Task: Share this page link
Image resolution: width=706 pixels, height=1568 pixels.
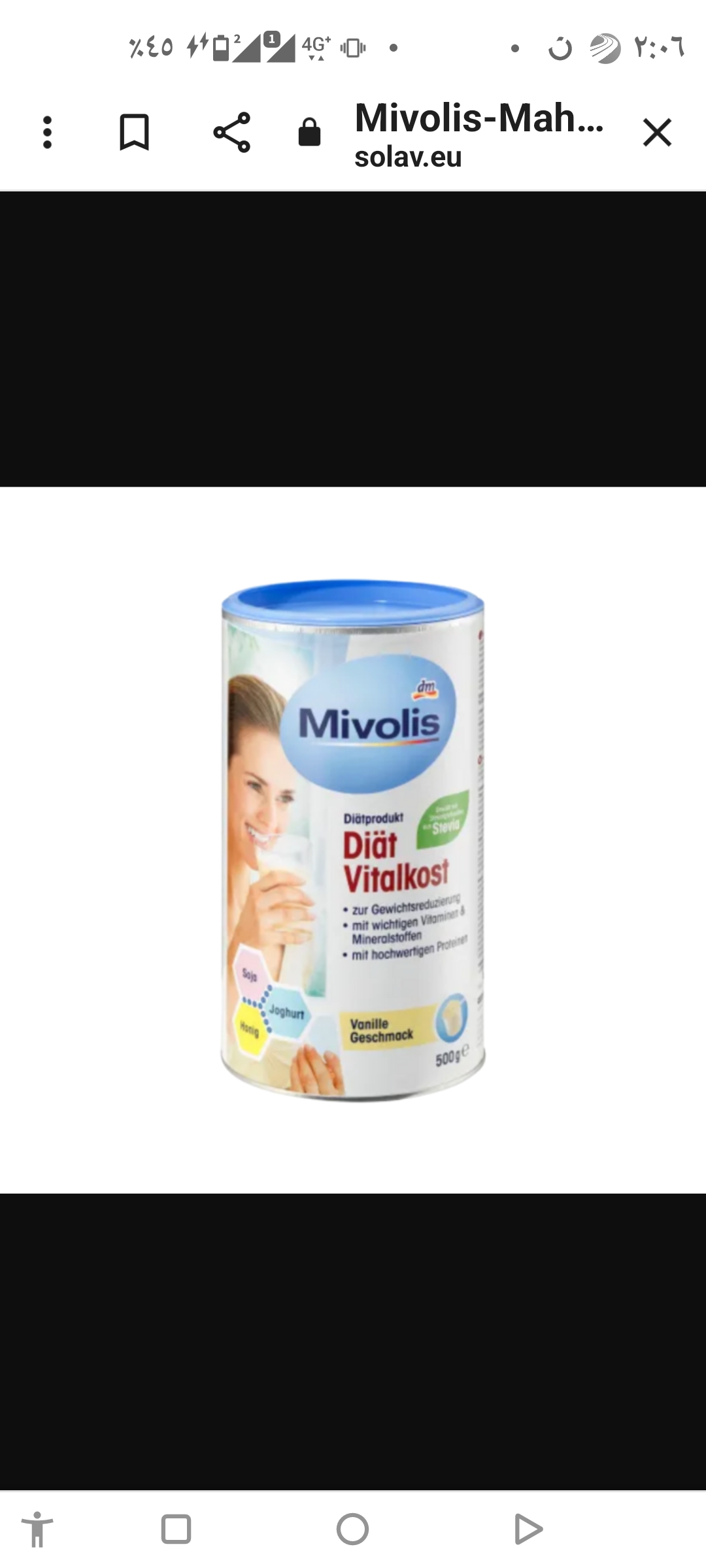Action: click(231, 133)
